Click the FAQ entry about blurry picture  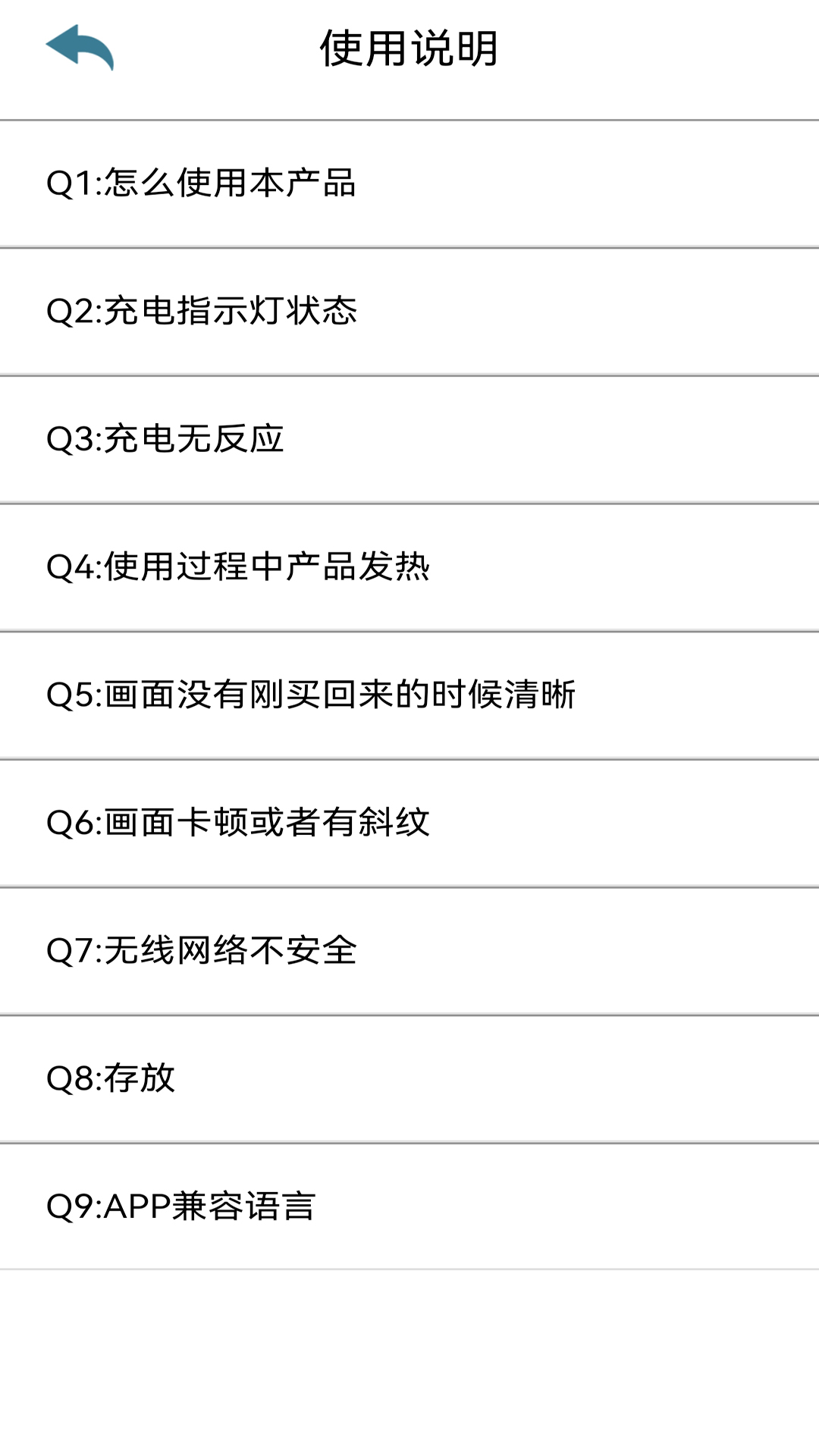click(x=409, y=692)
